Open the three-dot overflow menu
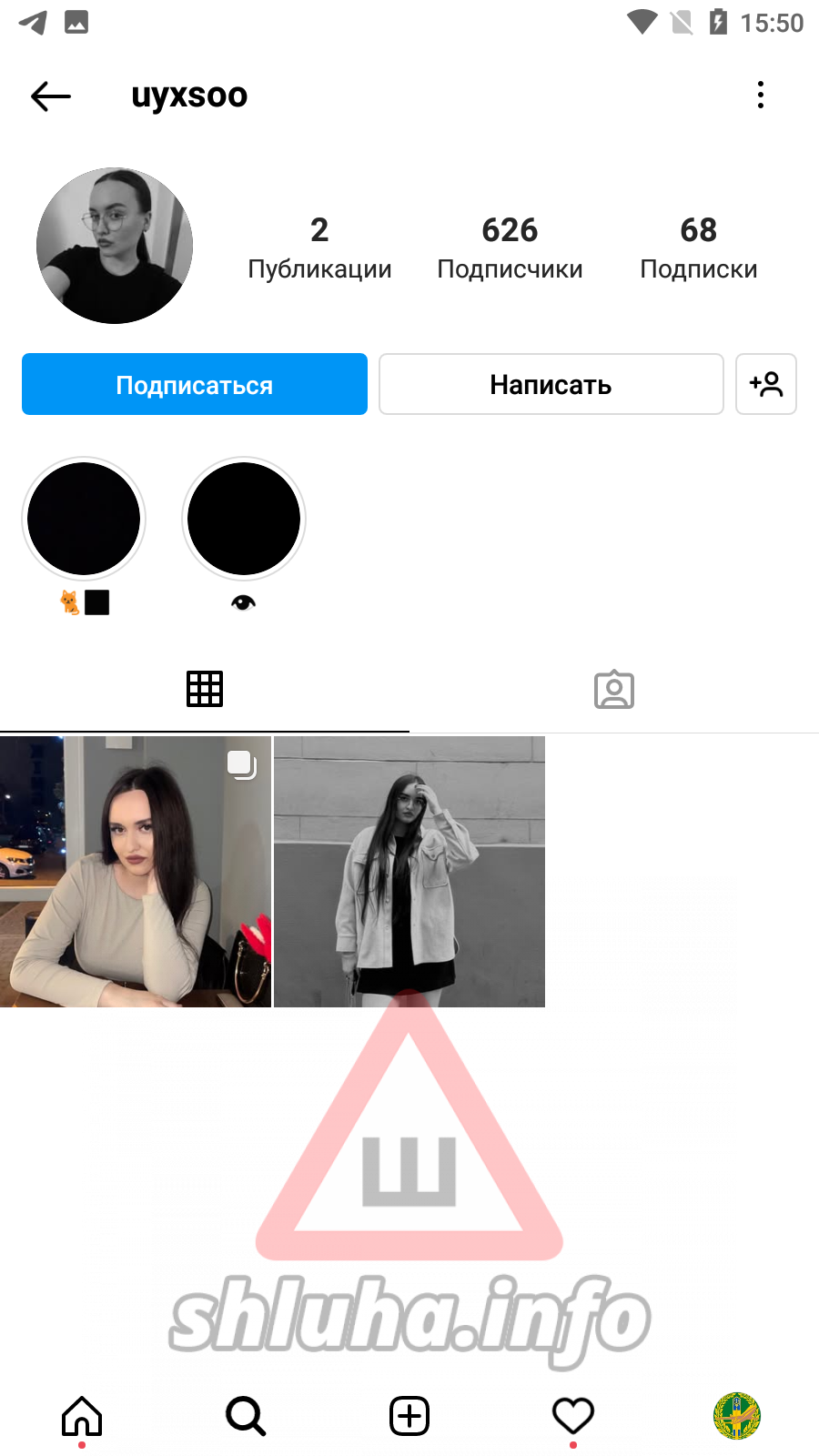The height and width of the screenshot is (1456, 819). pyautogui.click(x=761, y=95)
